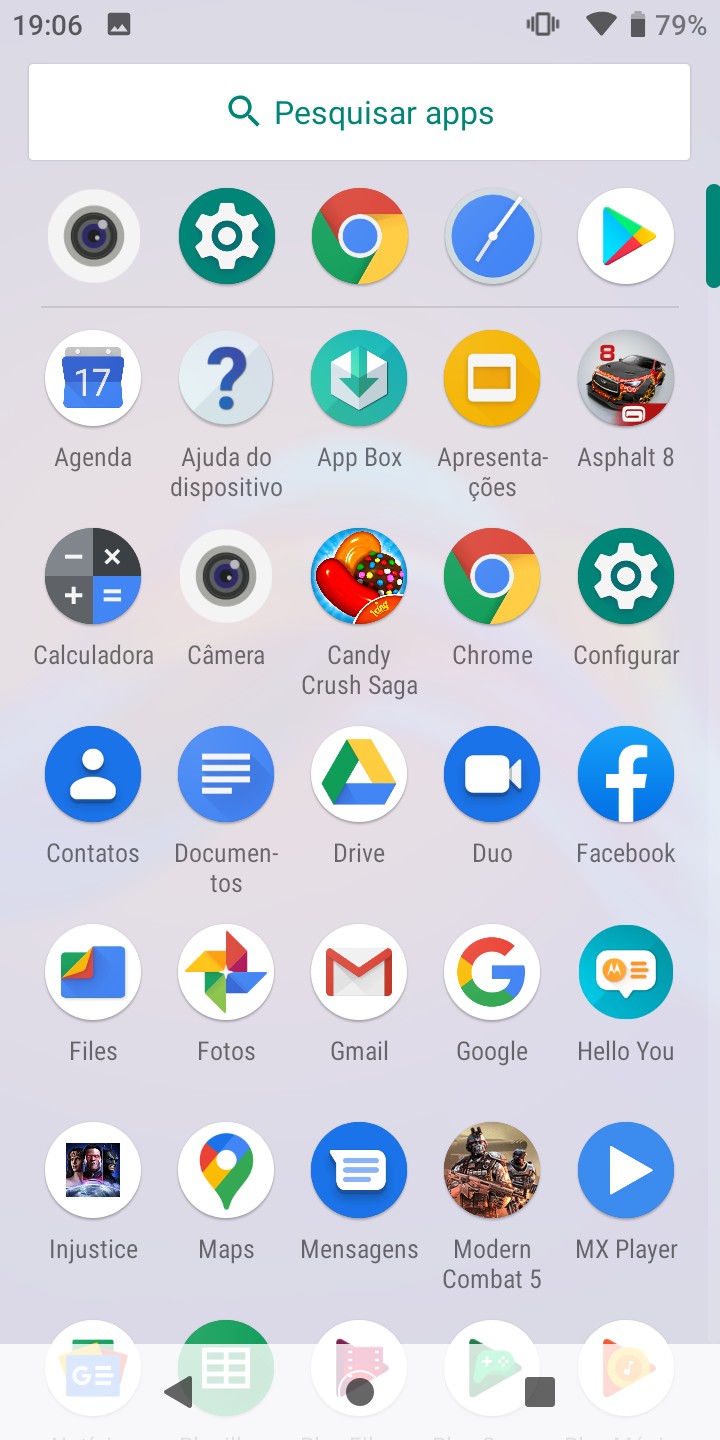This screenshot has height=1440, width=720.
Task: Tap the Pesquisar apps search box
Action: [359, 112]
